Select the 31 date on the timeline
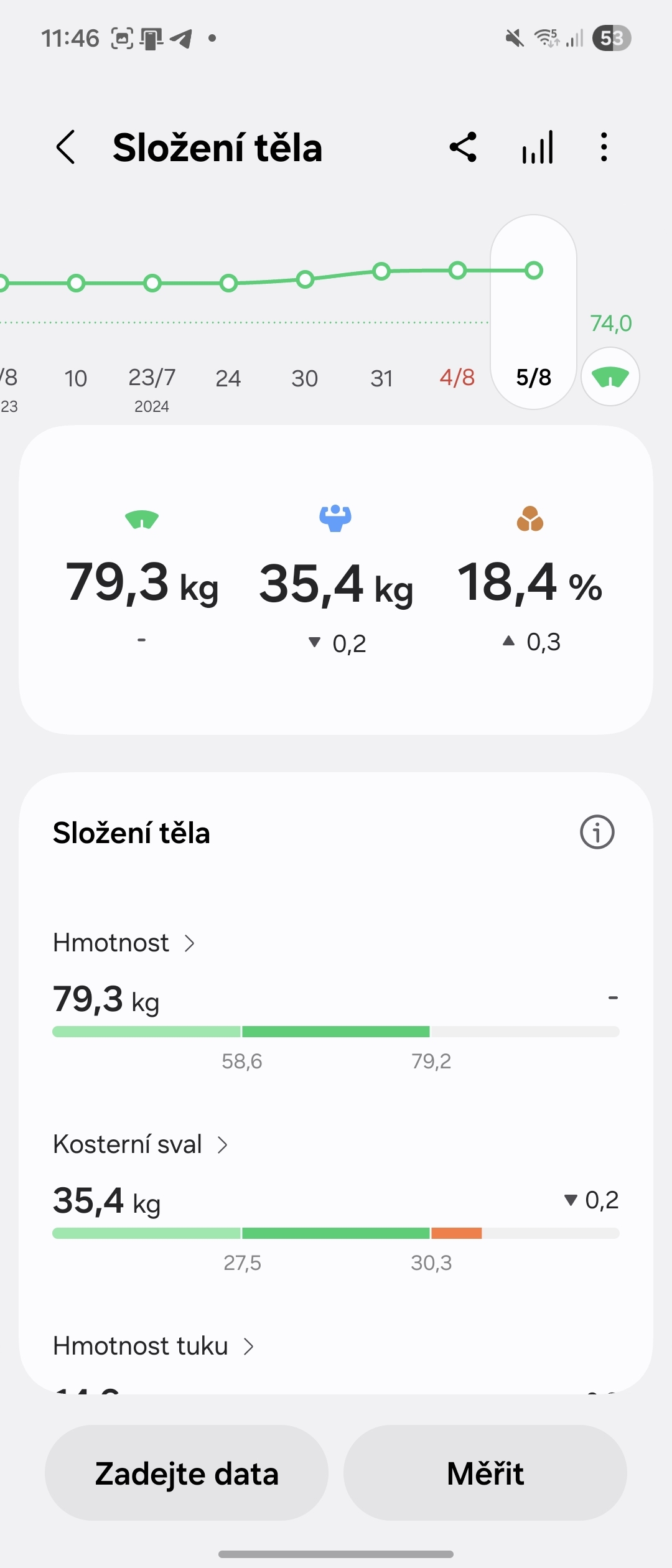 (381, 377)
